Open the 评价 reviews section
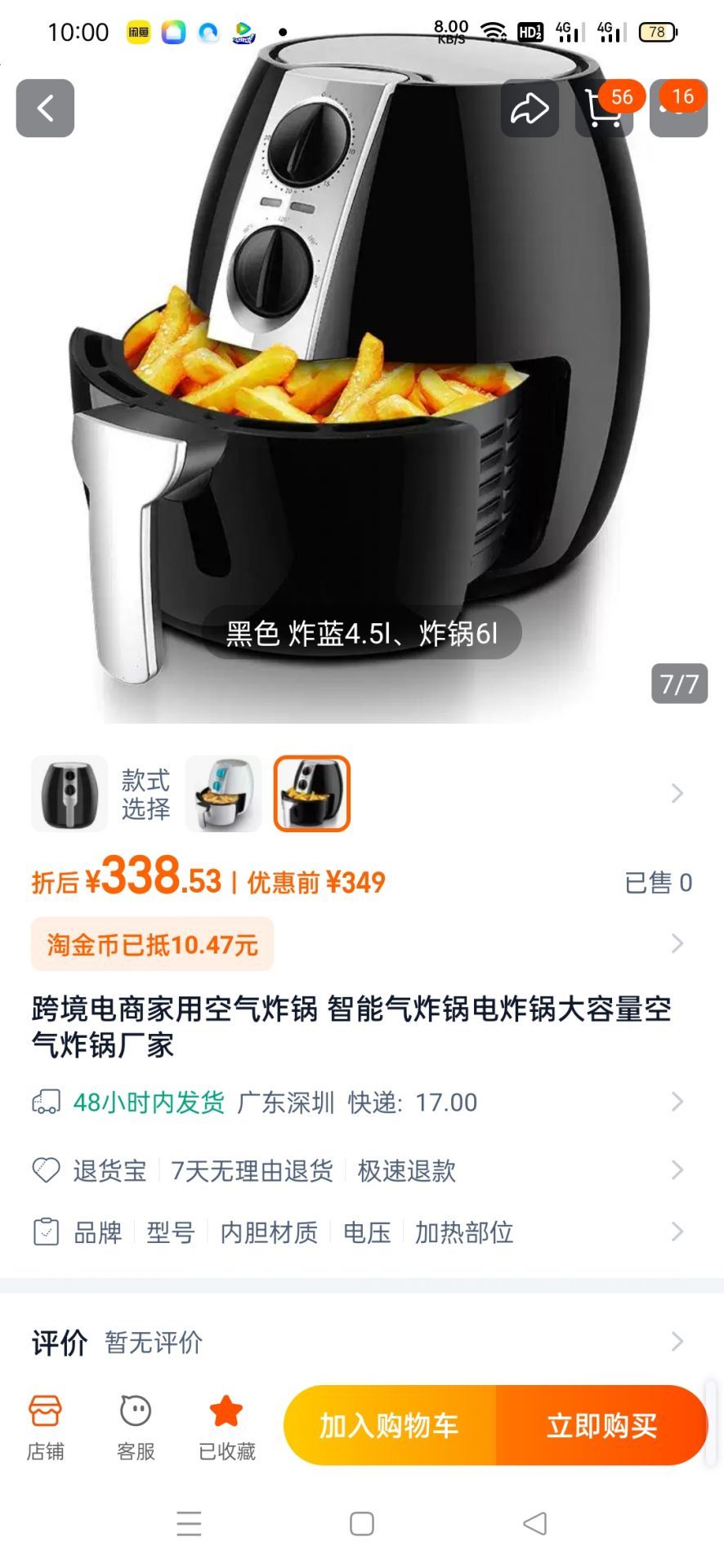 pos(361,1342)
